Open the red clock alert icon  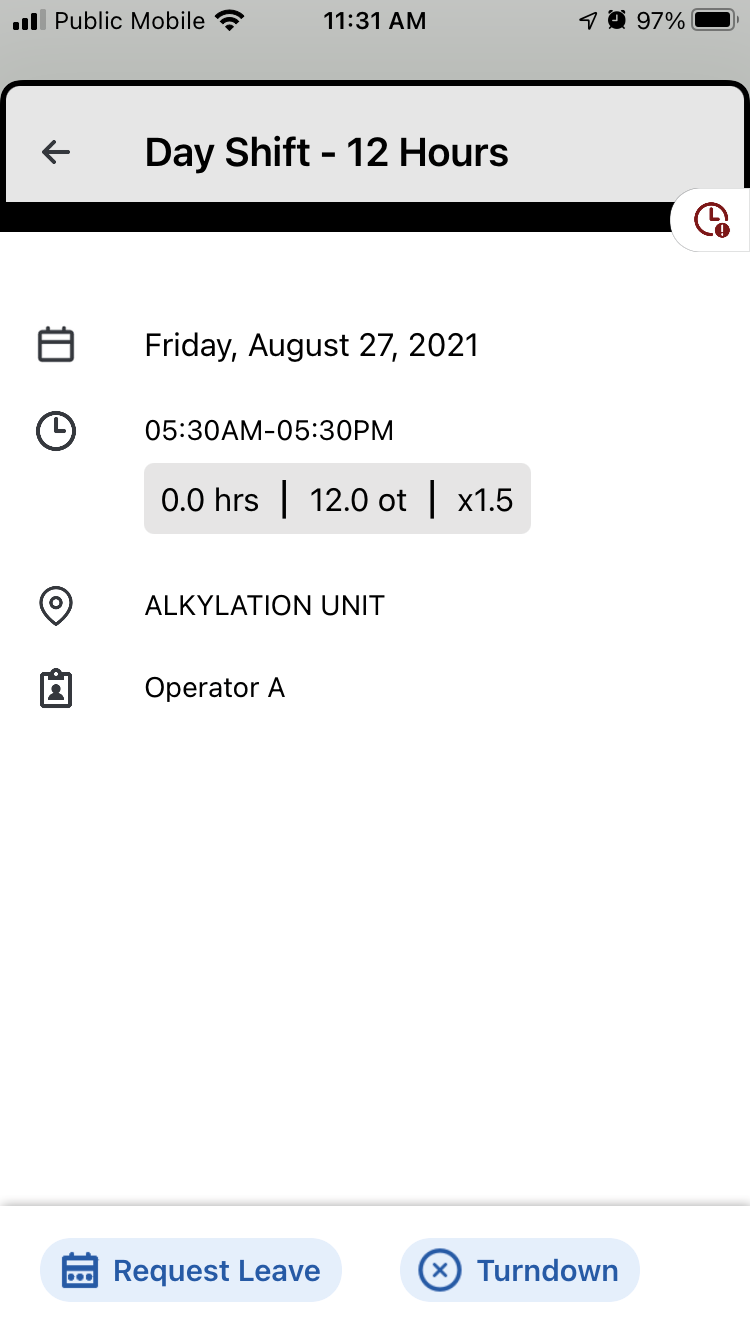tap(712, 219)
